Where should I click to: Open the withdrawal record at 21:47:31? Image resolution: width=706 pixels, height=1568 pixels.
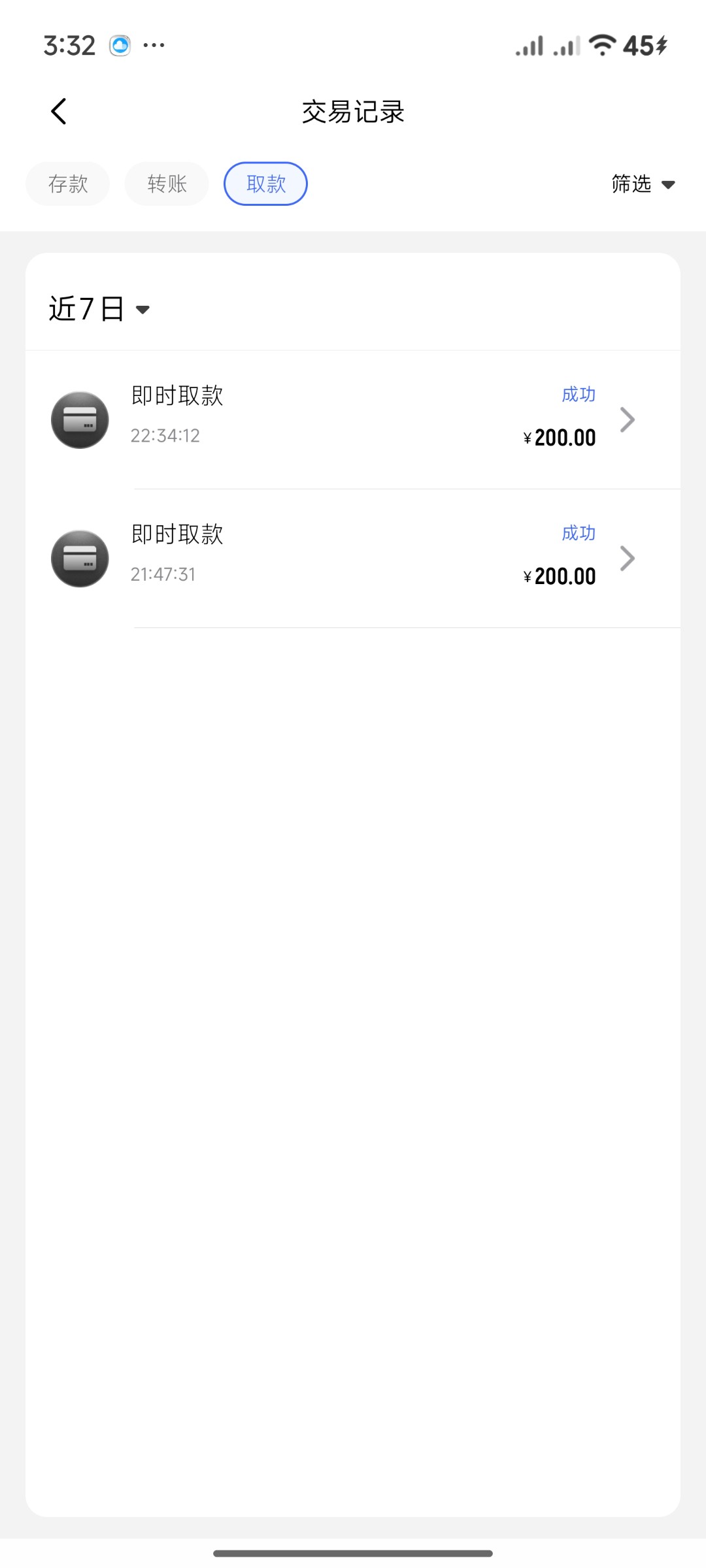coord(353,558)
